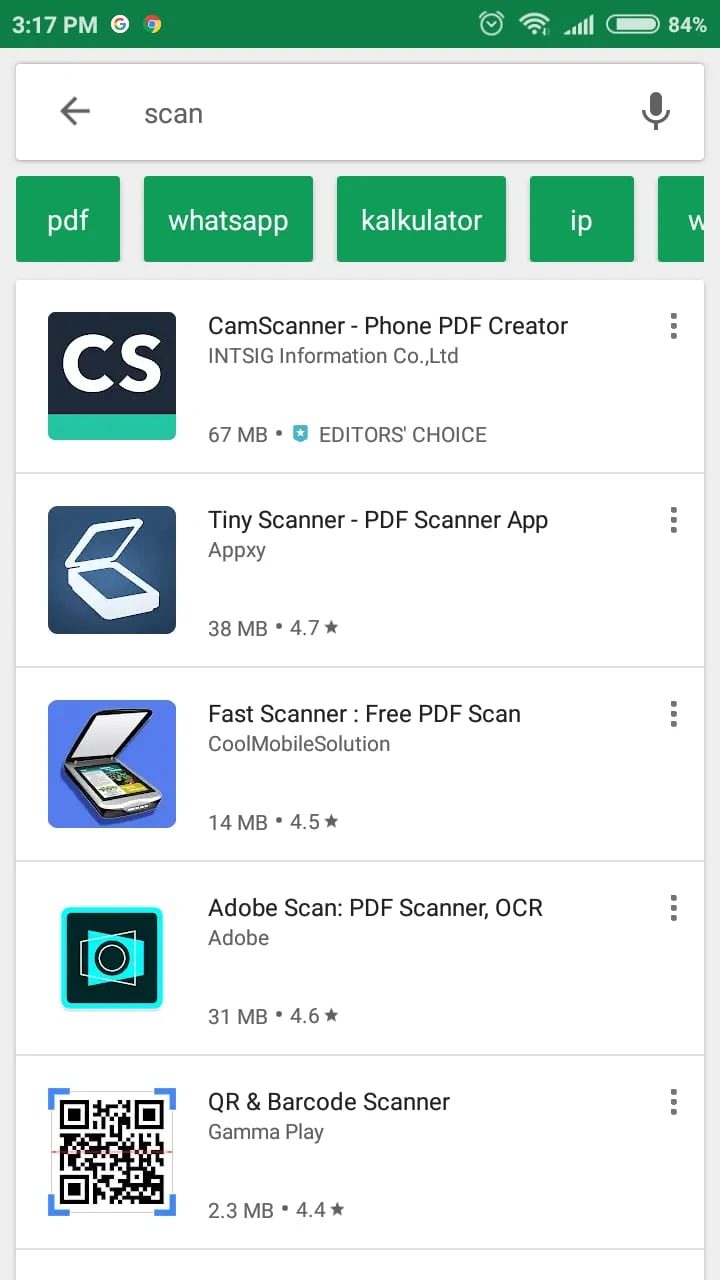
Task: Start voice search with the microphone
Action: (655, 112)
